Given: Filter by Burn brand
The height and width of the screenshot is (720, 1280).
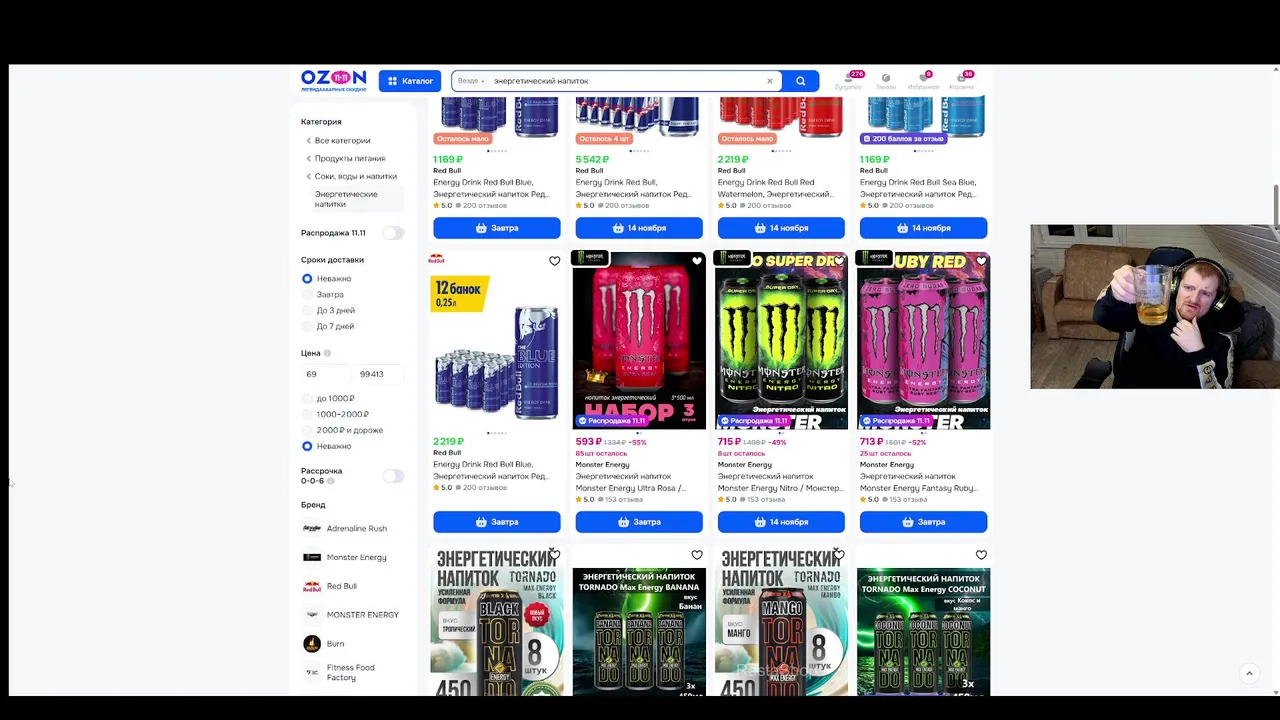Looking at the screenshot, I should (335, 644).
